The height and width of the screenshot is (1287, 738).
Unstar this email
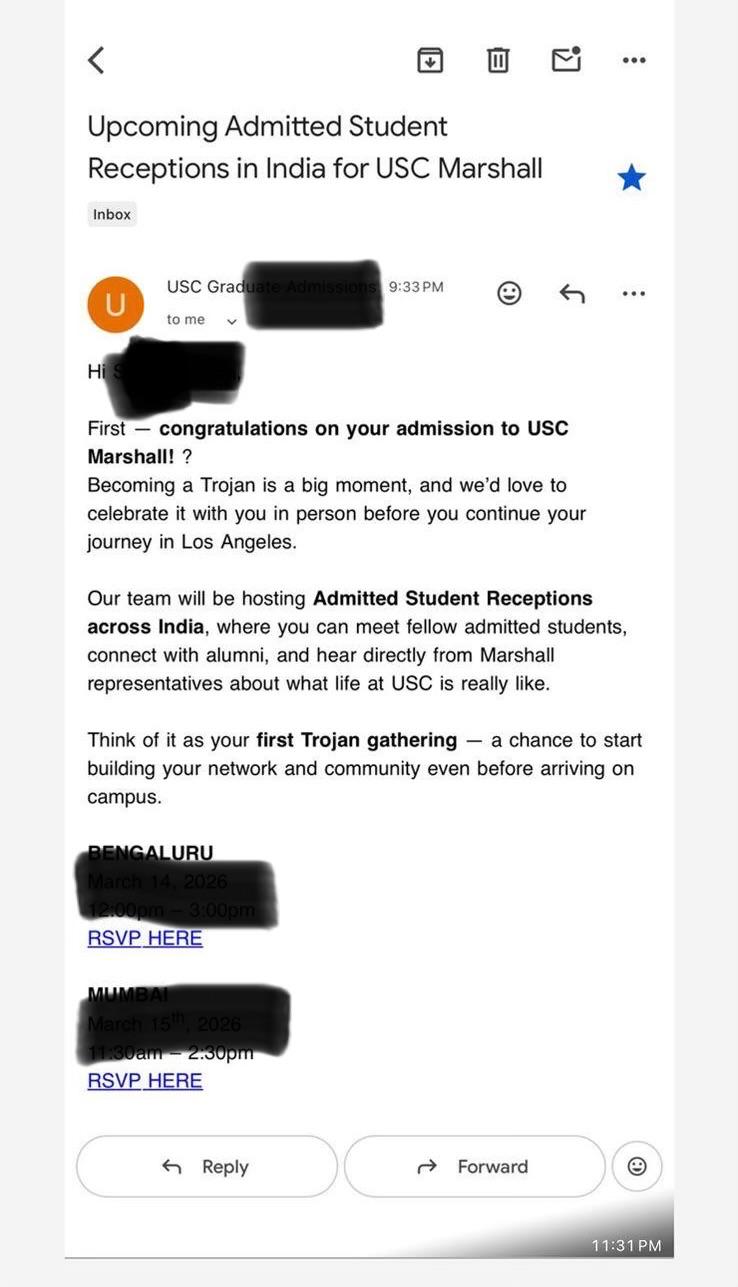tap(631, 178)
